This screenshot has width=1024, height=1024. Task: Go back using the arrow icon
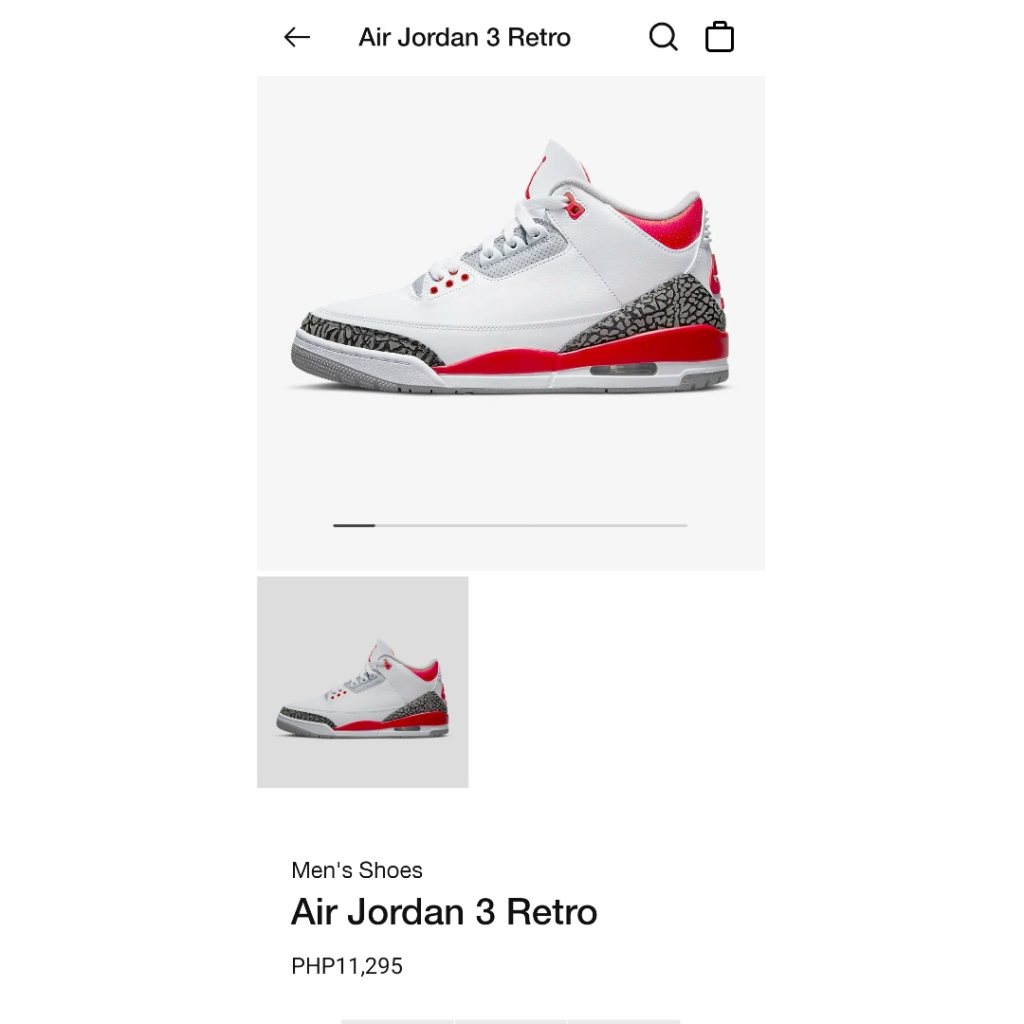click(297, 38)
